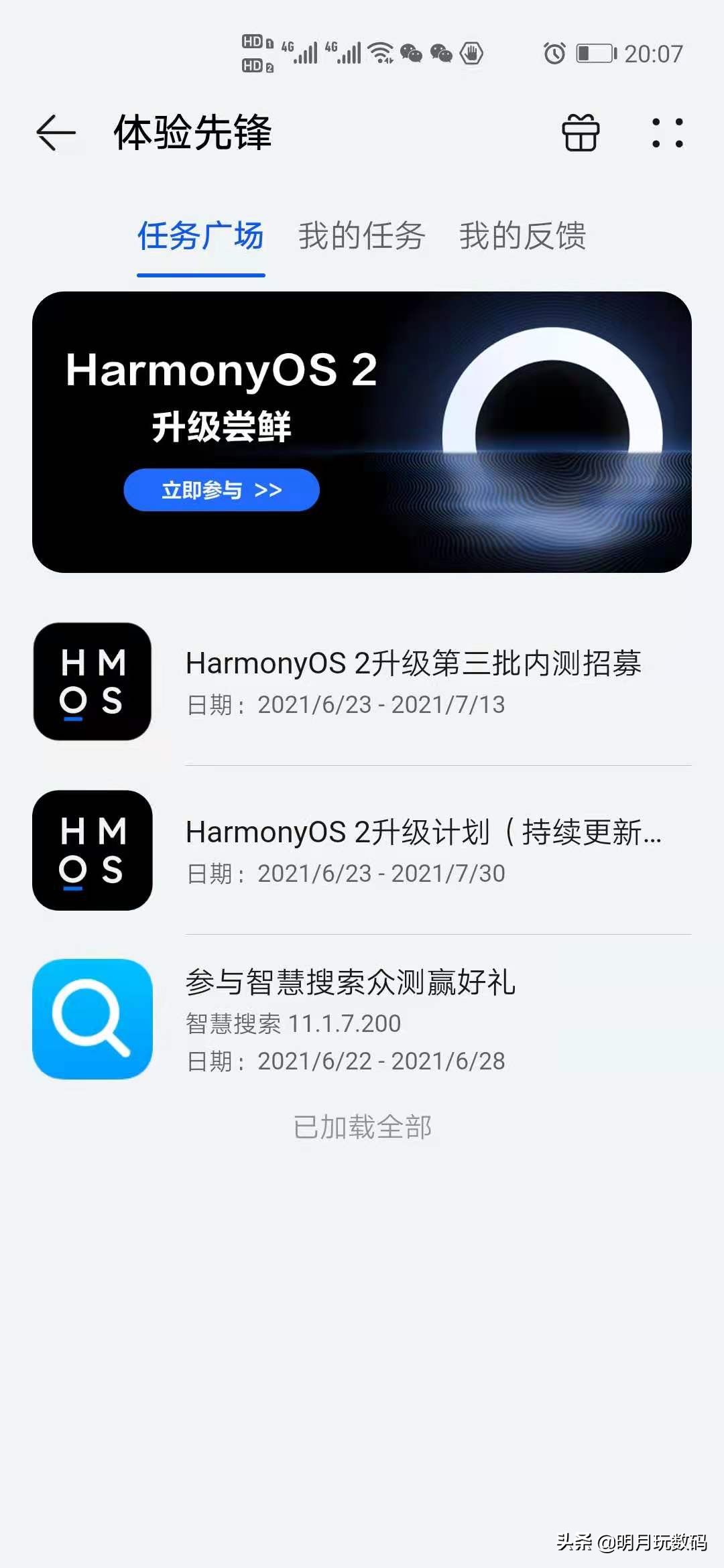The image size is (724, 1568).
Task: Tap the 立即参与 button on the banner
Action: (x=222, y=490)
